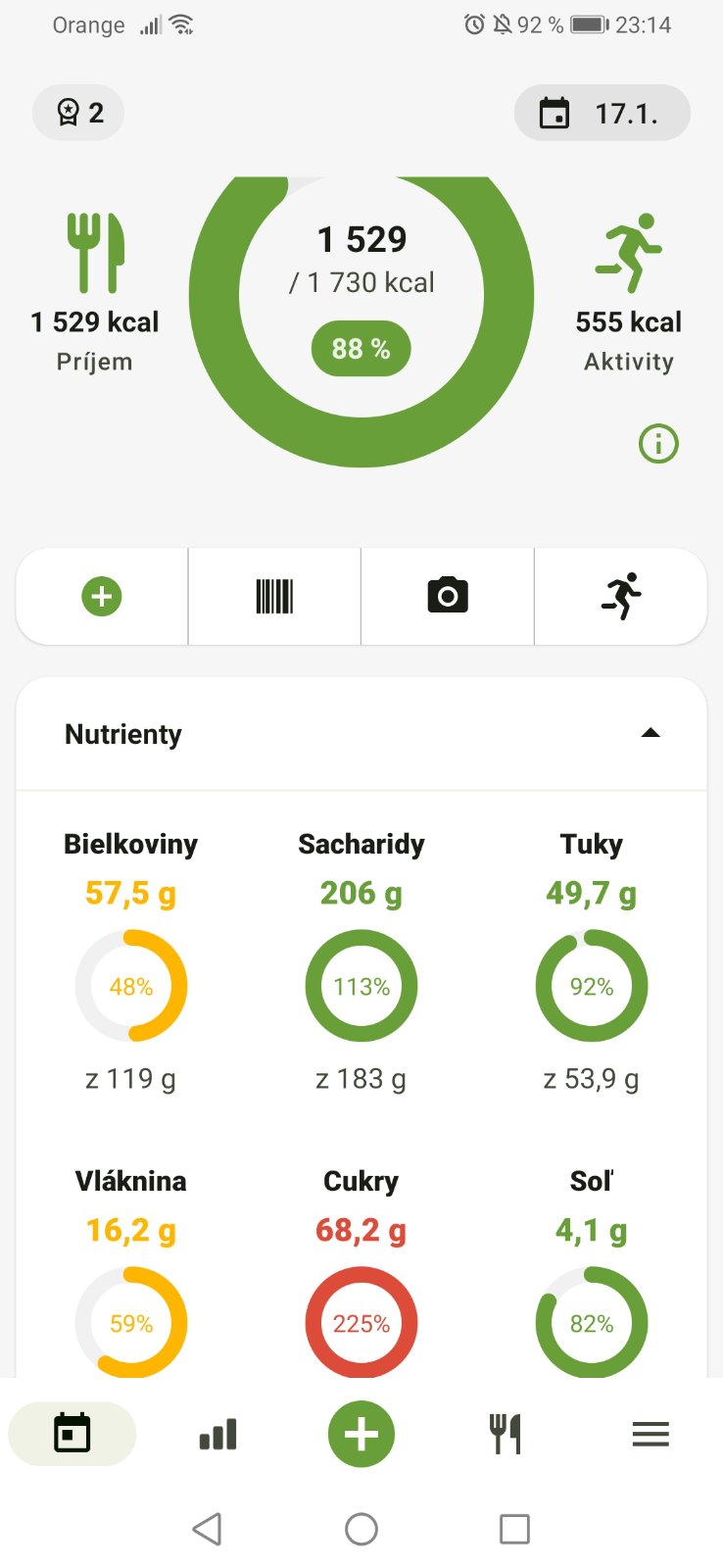Open the statistics chart tab
Screen dimensions: 723x1568
click(x=217, y=1434)
